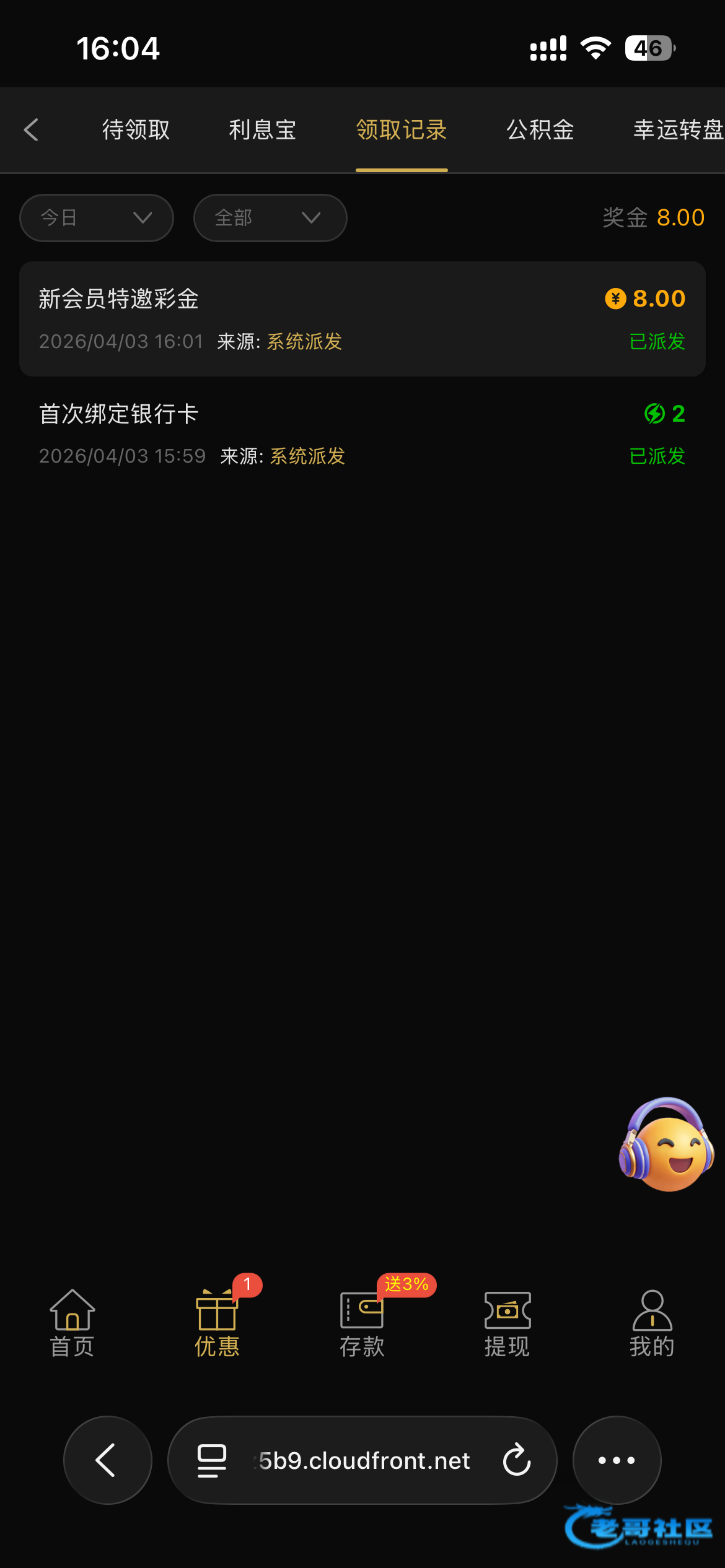Go to the 首页 home tab
Viewport: 725px width, 1568px height.
(72, 1323)
